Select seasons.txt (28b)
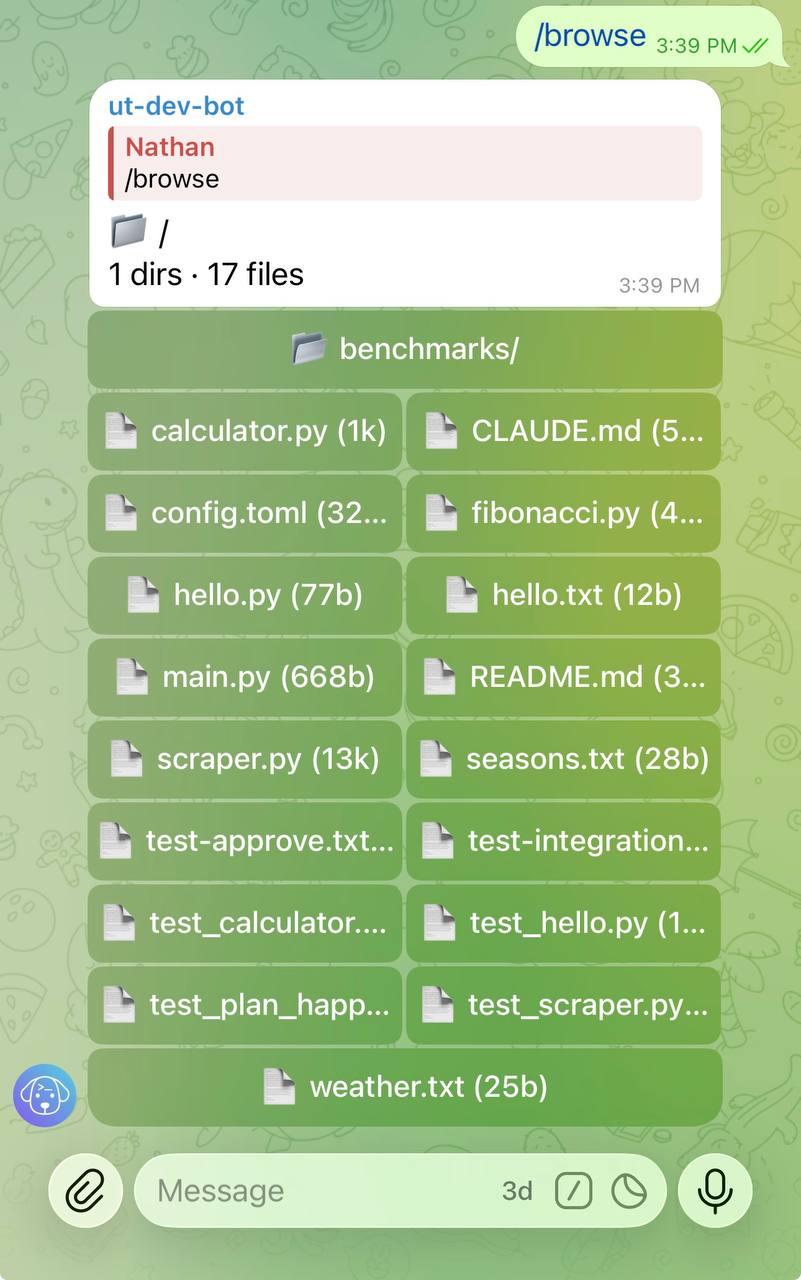Screen dimensions: 801x1280 563,759
